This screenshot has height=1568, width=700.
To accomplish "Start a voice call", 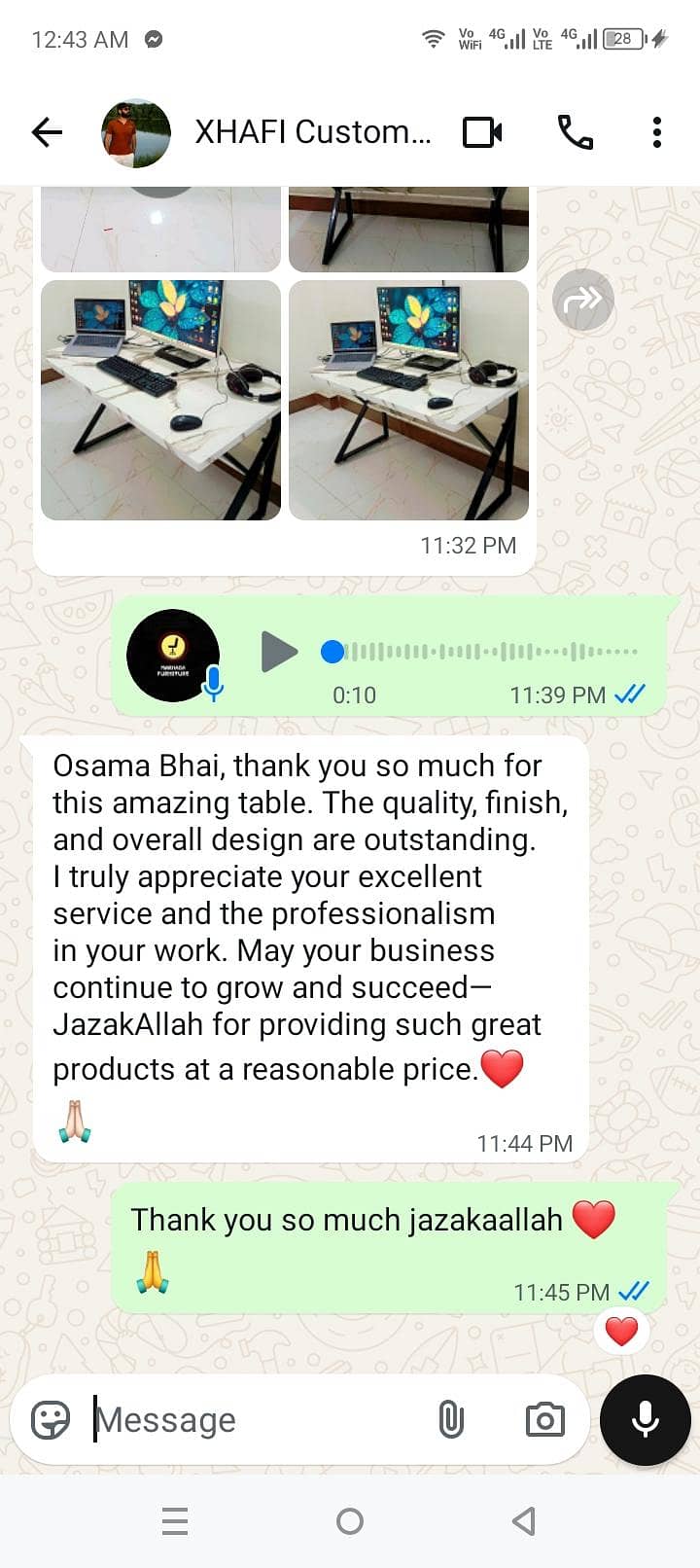I will click(575, 132).
